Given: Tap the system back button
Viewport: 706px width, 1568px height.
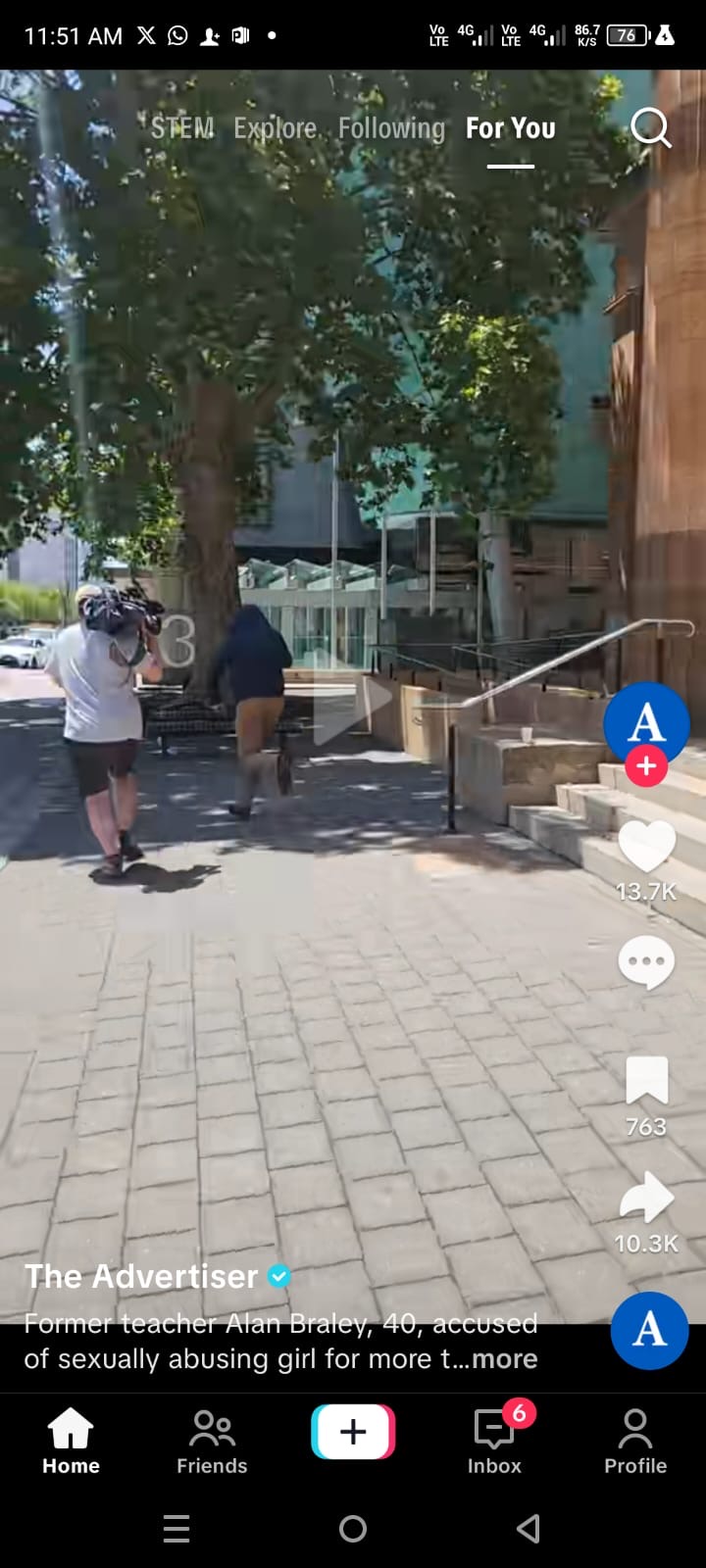Looking at the screenshot, I should 529,1528.
